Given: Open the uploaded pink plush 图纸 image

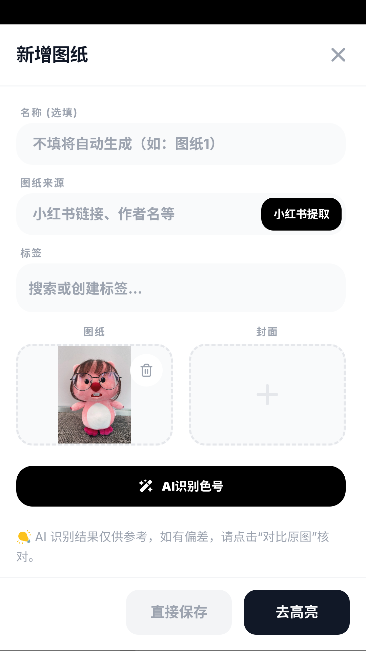Looking at the screenshot, I should (94, 395).
